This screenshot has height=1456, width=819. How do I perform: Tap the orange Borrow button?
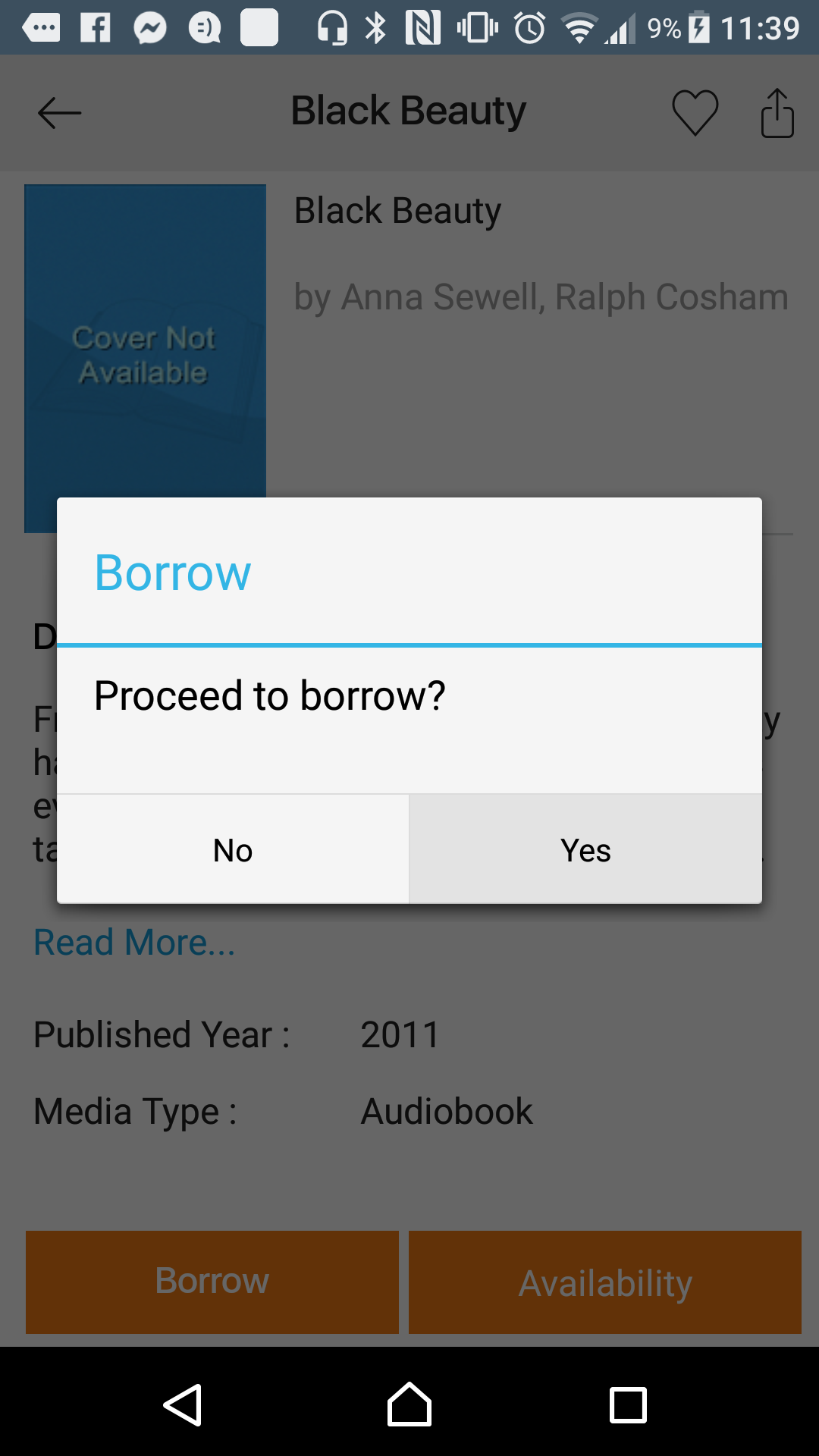[212, 1282]
